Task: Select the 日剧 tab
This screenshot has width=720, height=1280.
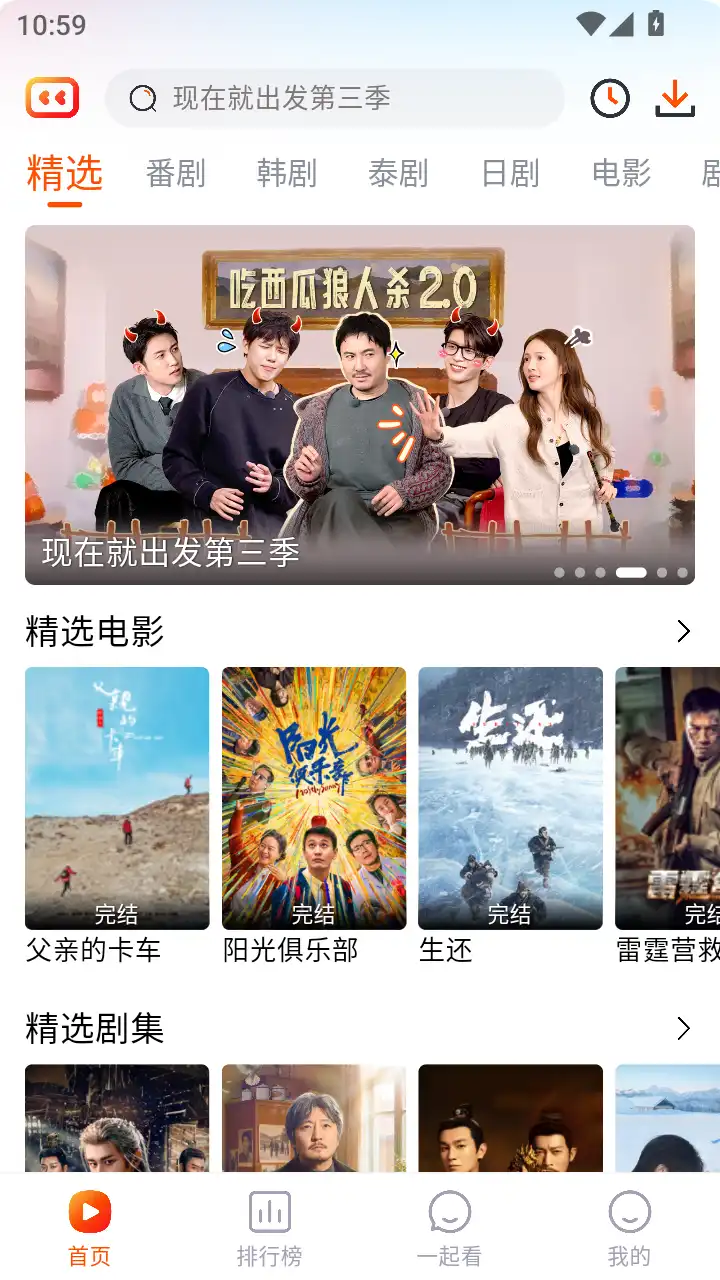Action: point(512,172)
